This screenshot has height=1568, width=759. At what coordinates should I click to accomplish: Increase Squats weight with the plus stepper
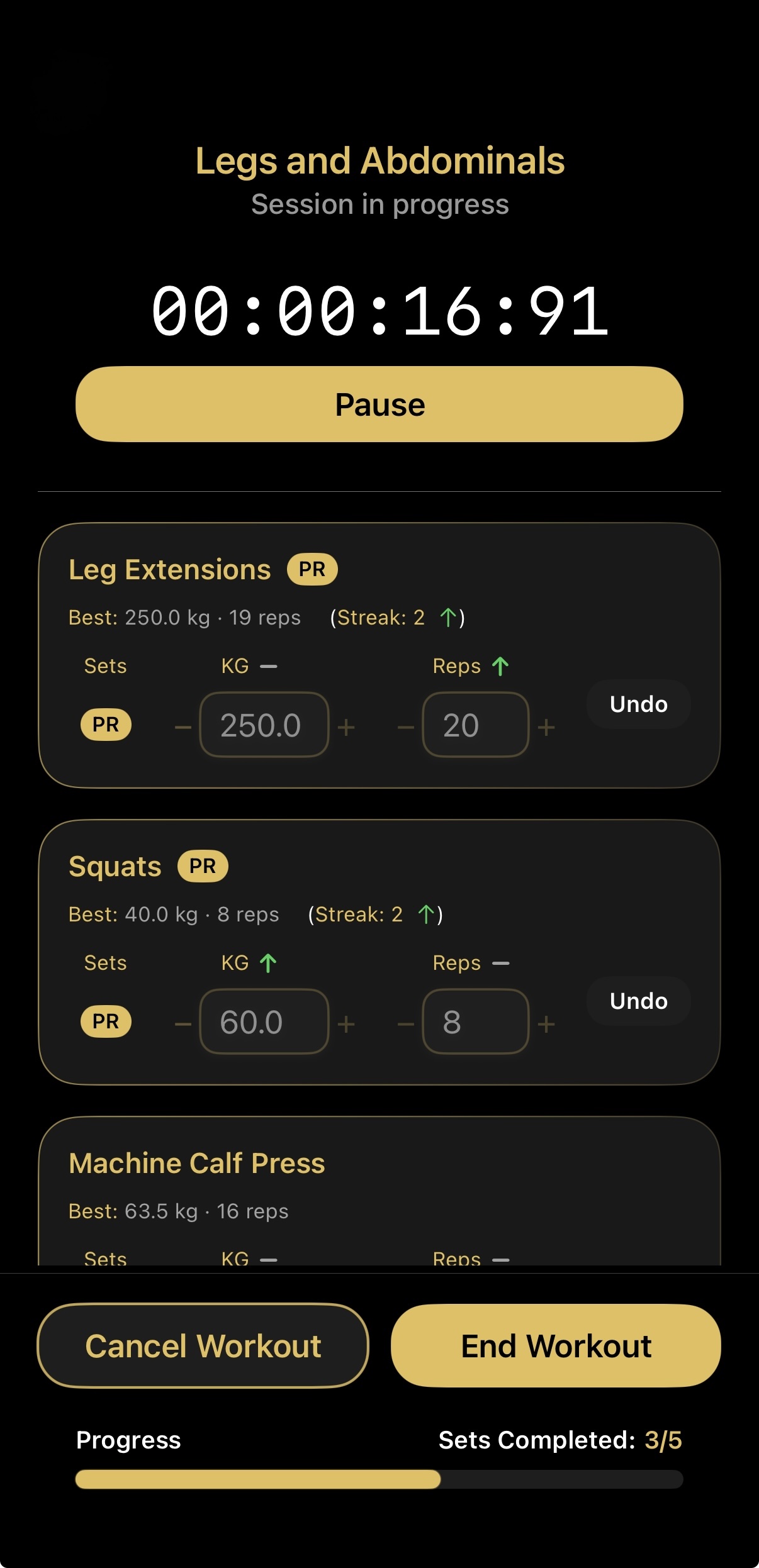[x=346, y=1021]
